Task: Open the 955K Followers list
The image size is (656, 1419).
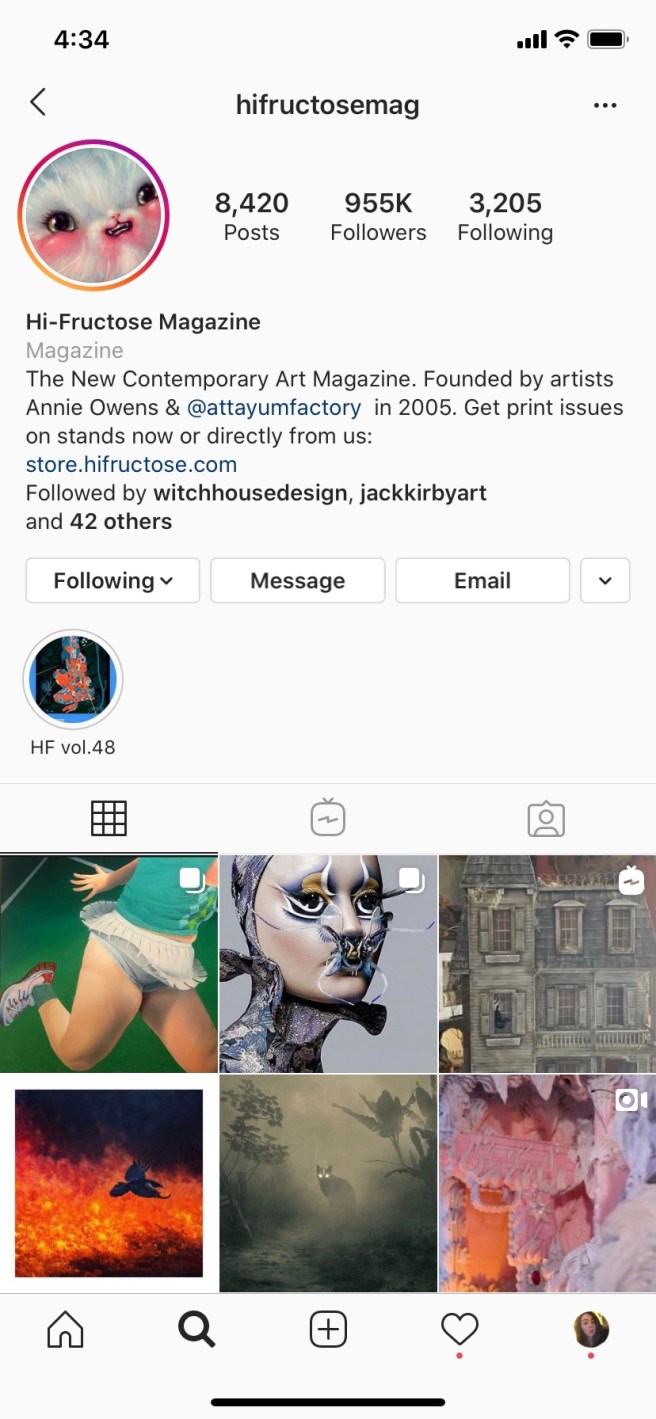Action: point(378,216)
